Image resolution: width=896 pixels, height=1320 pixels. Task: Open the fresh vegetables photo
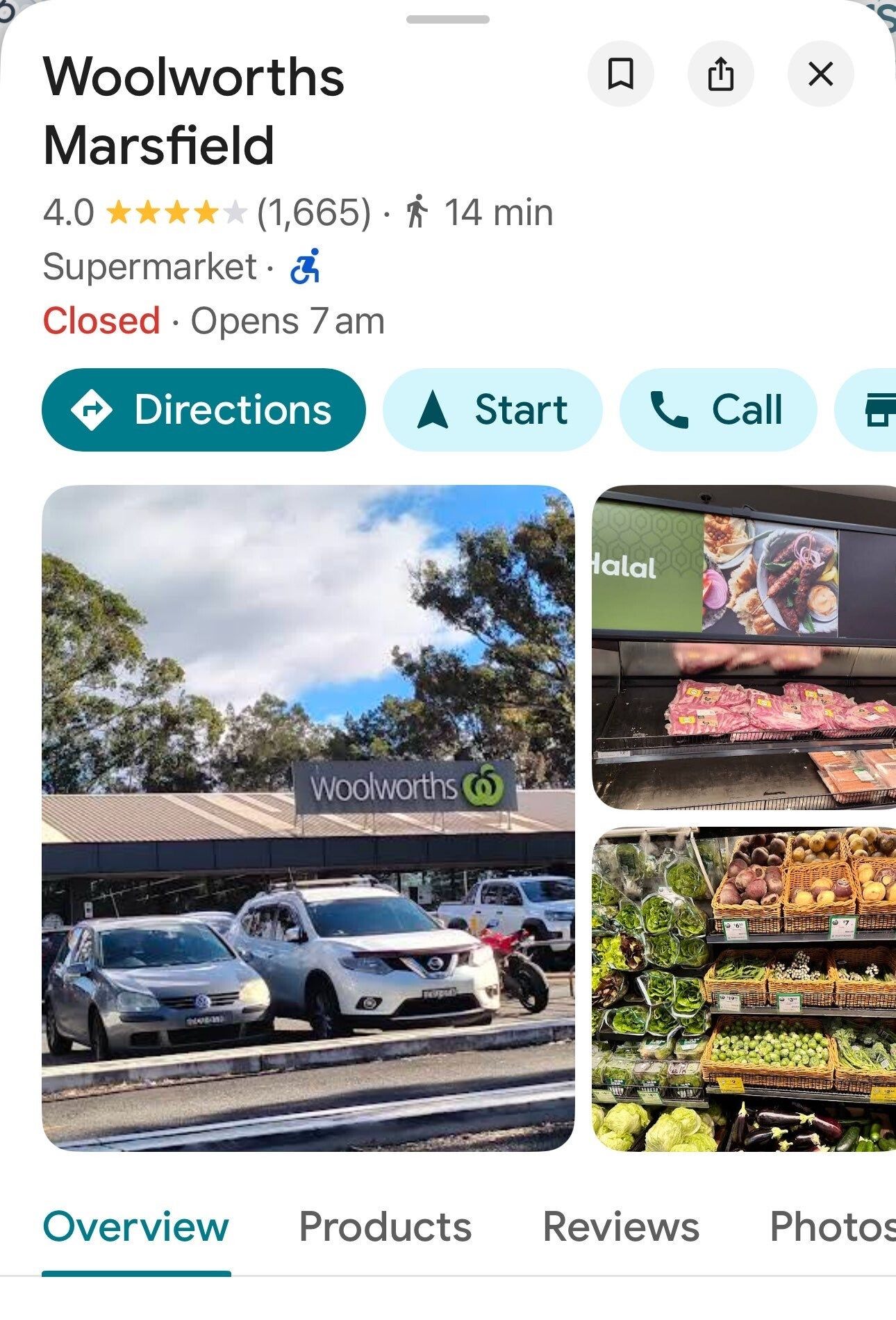[743, 988]
